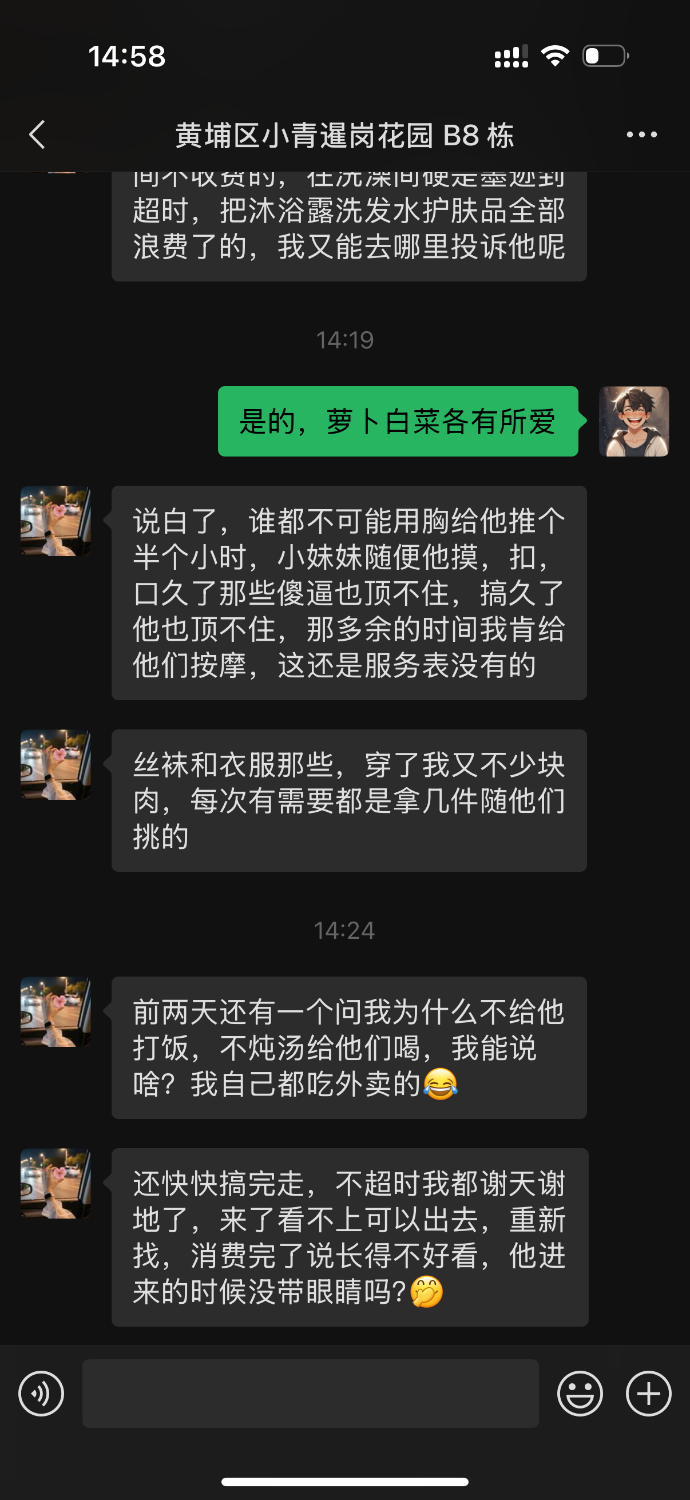Screen dimensions: 690x1500
Task: Open the chat info overflow menu
Action: (641, 135)
